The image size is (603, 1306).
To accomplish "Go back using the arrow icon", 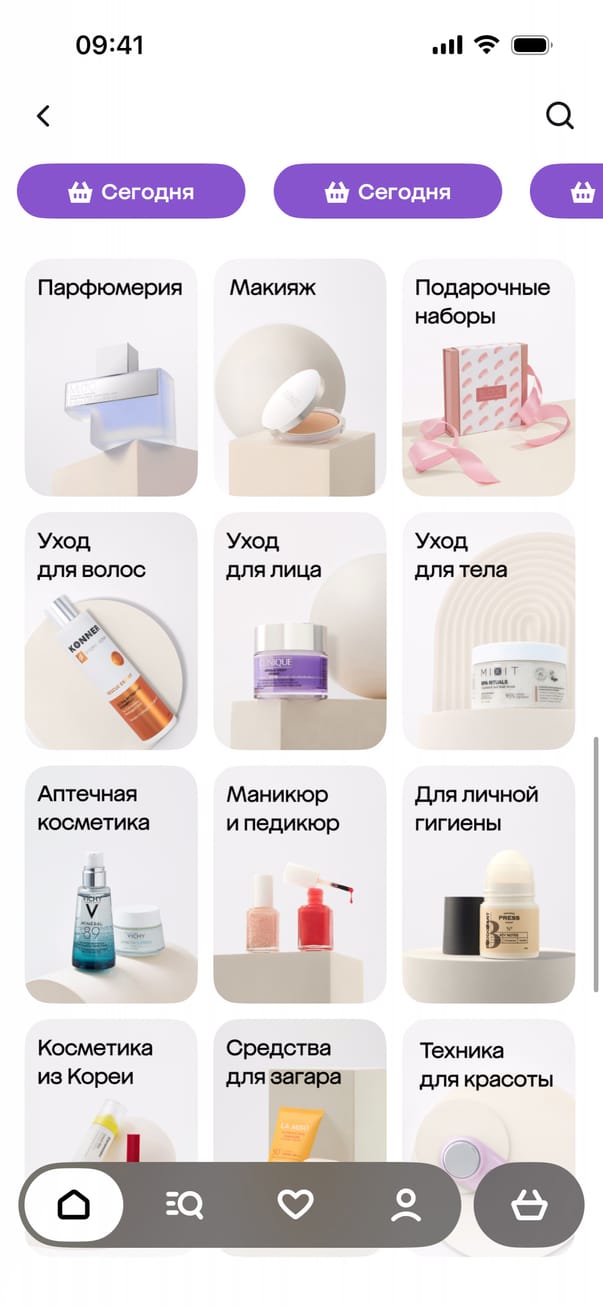I will tap(43, 116).
